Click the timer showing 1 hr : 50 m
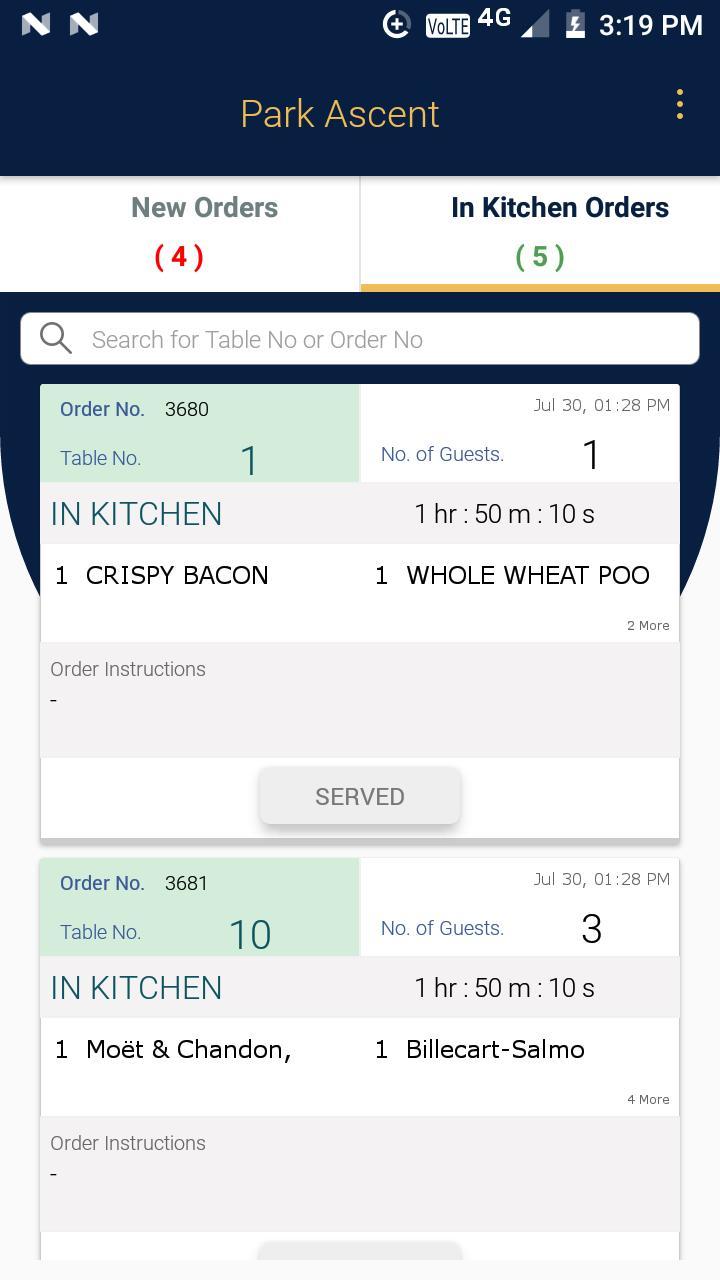The image size is (720, 1280). [505, 513]
